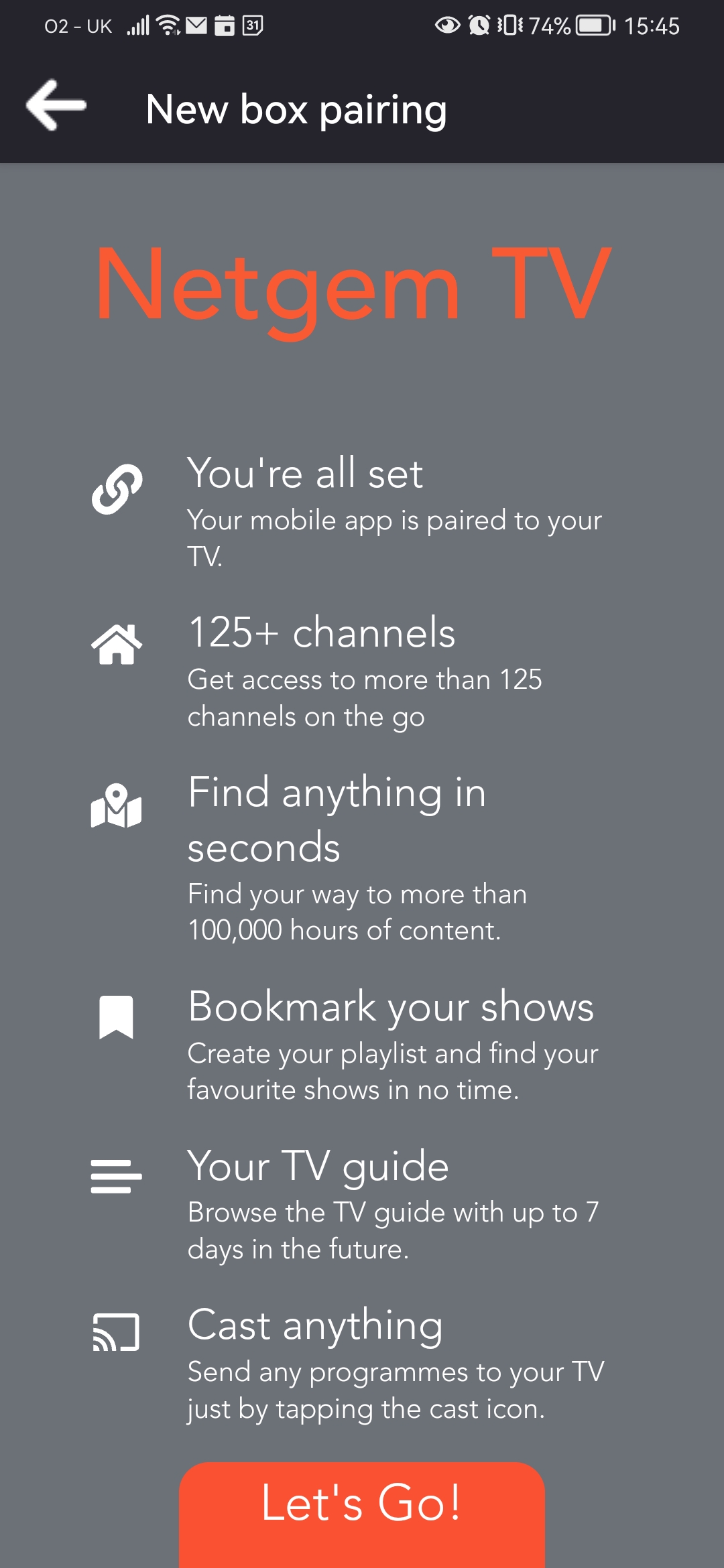
Task: Go back from New box pairing
Action: point(56,105)
